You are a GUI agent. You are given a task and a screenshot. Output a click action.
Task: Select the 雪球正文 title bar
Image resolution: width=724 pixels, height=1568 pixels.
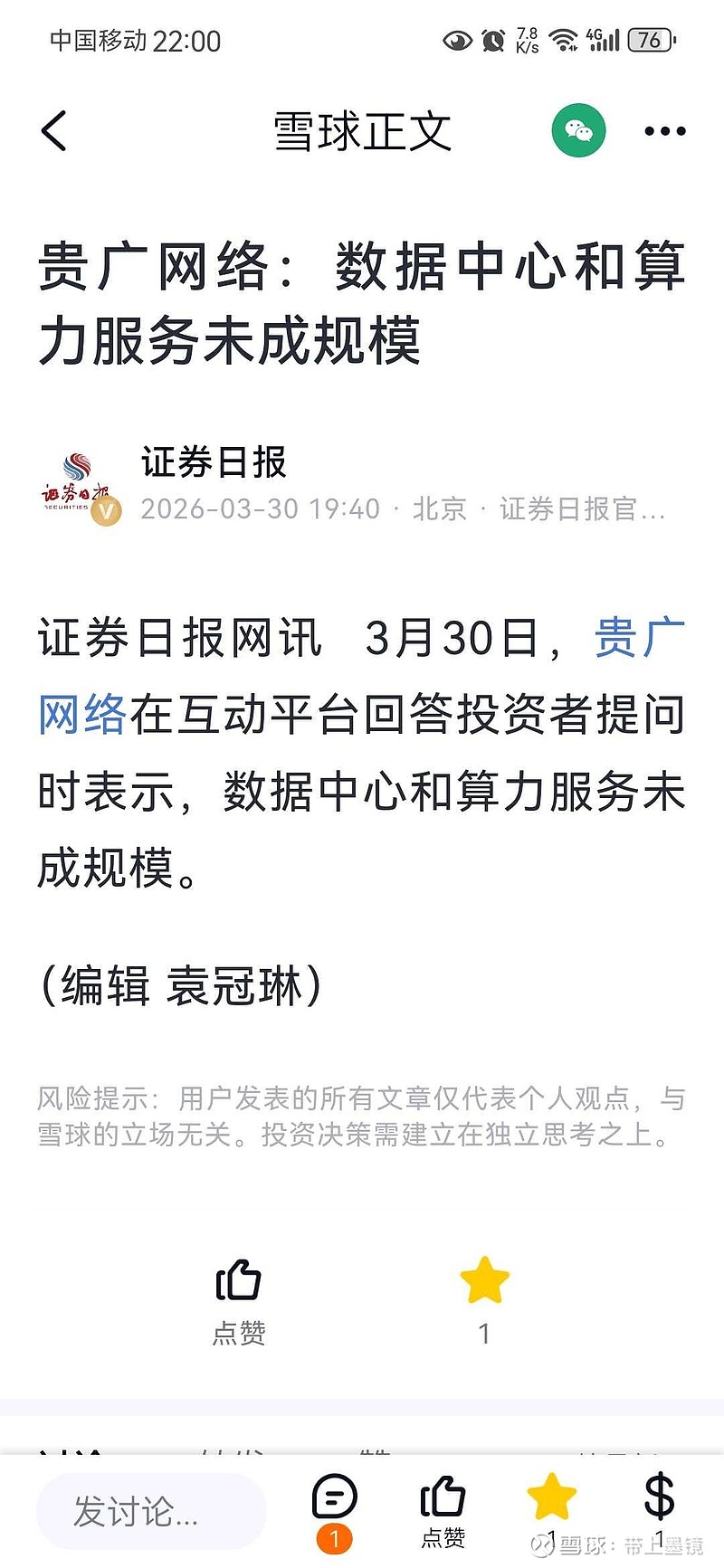pos(362,130)
